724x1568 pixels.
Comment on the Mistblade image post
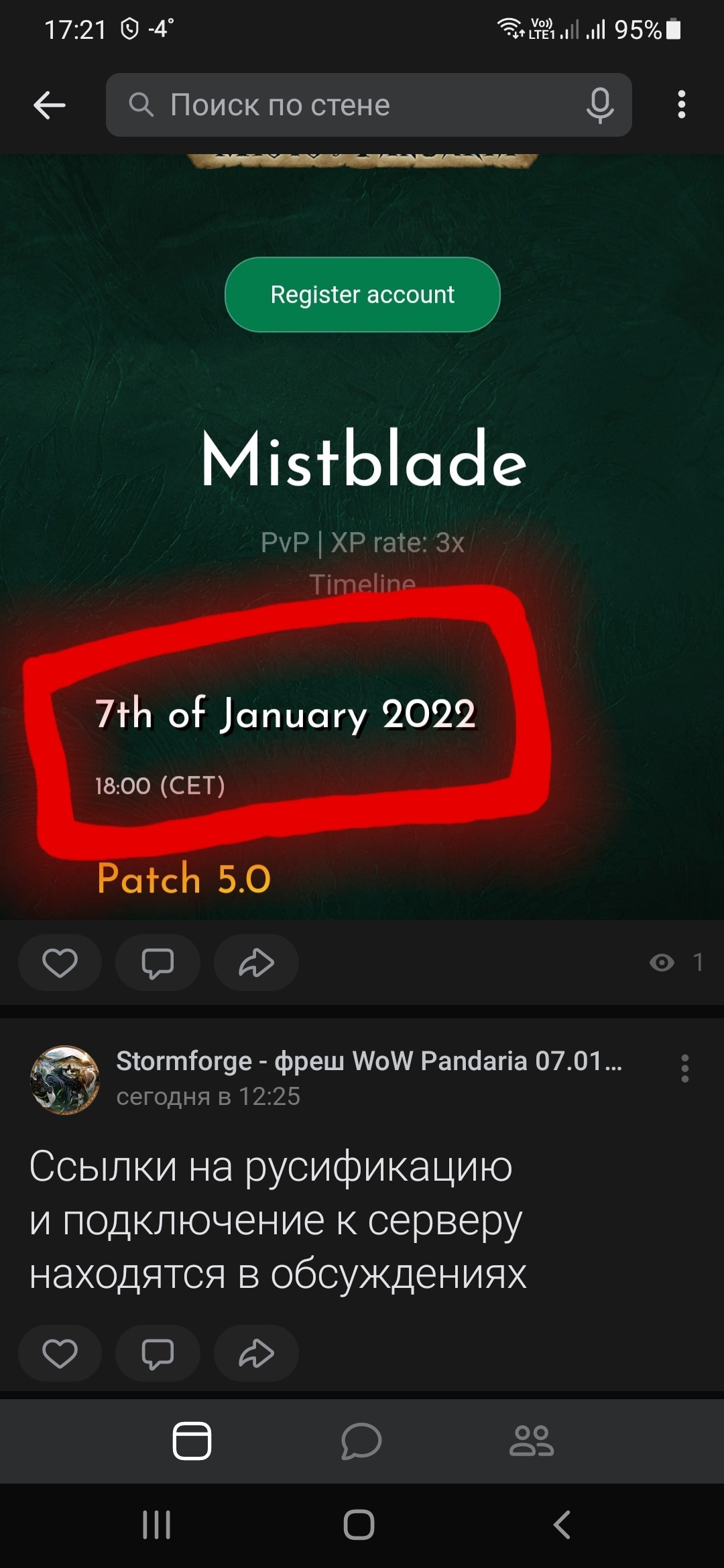point(158,963)
